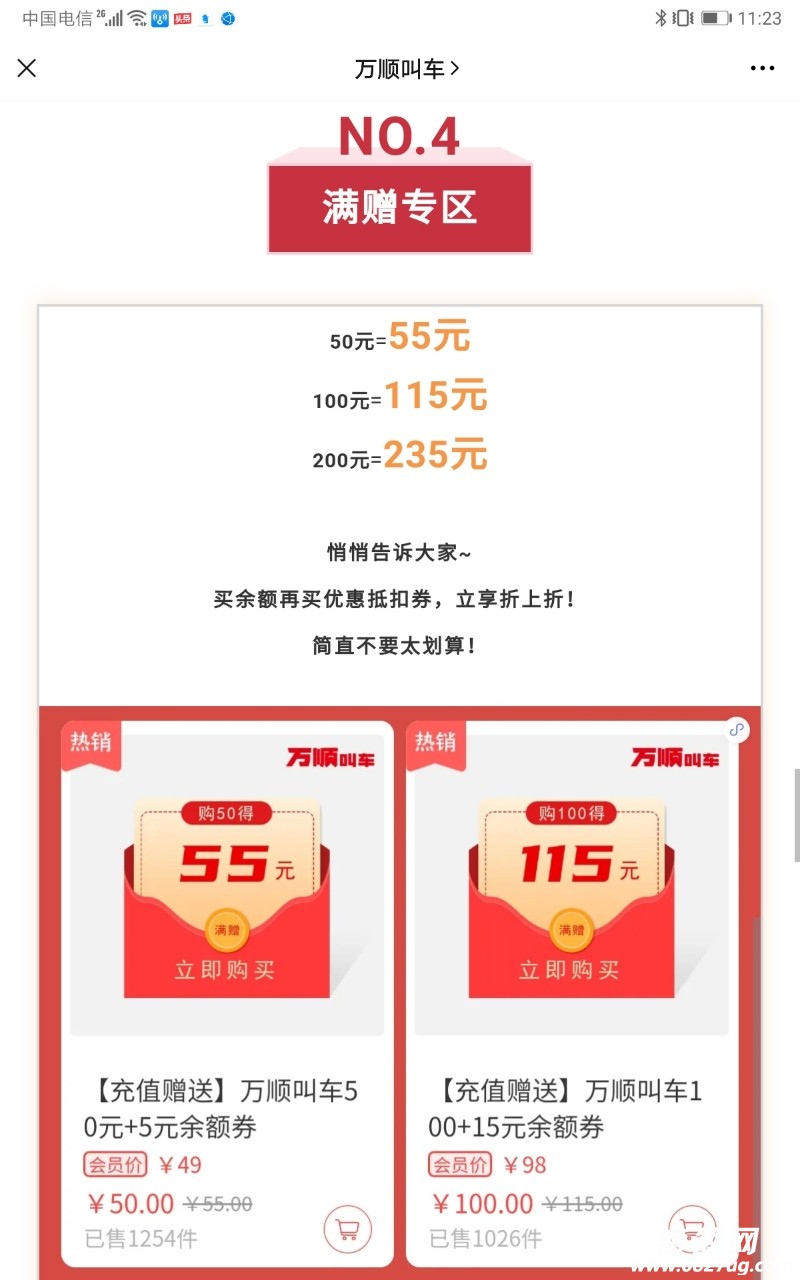This screenshot has height=1280, width=800.
Task: Close the 万顺叫车 page
Action: (27, 68)
